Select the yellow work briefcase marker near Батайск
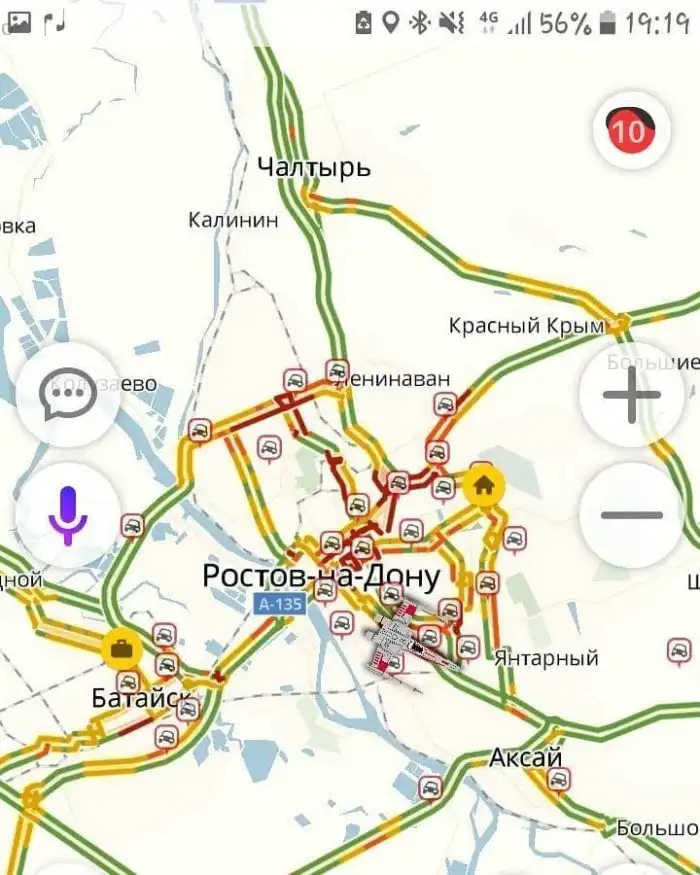Image resolution: width=700 pixels, height=875 pixels. tap(121, 649)
